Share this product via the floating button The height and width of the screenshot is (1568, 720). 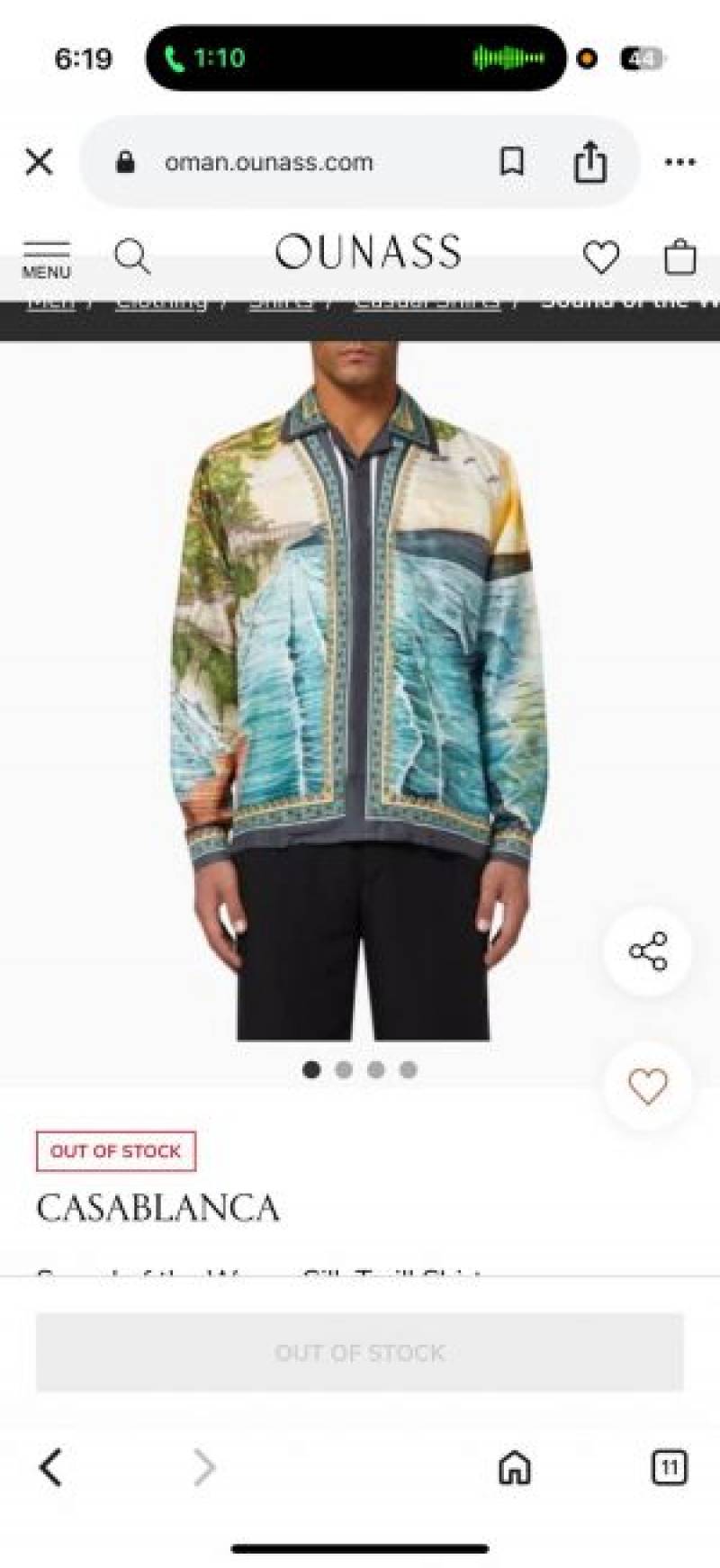tap(648, 951)
